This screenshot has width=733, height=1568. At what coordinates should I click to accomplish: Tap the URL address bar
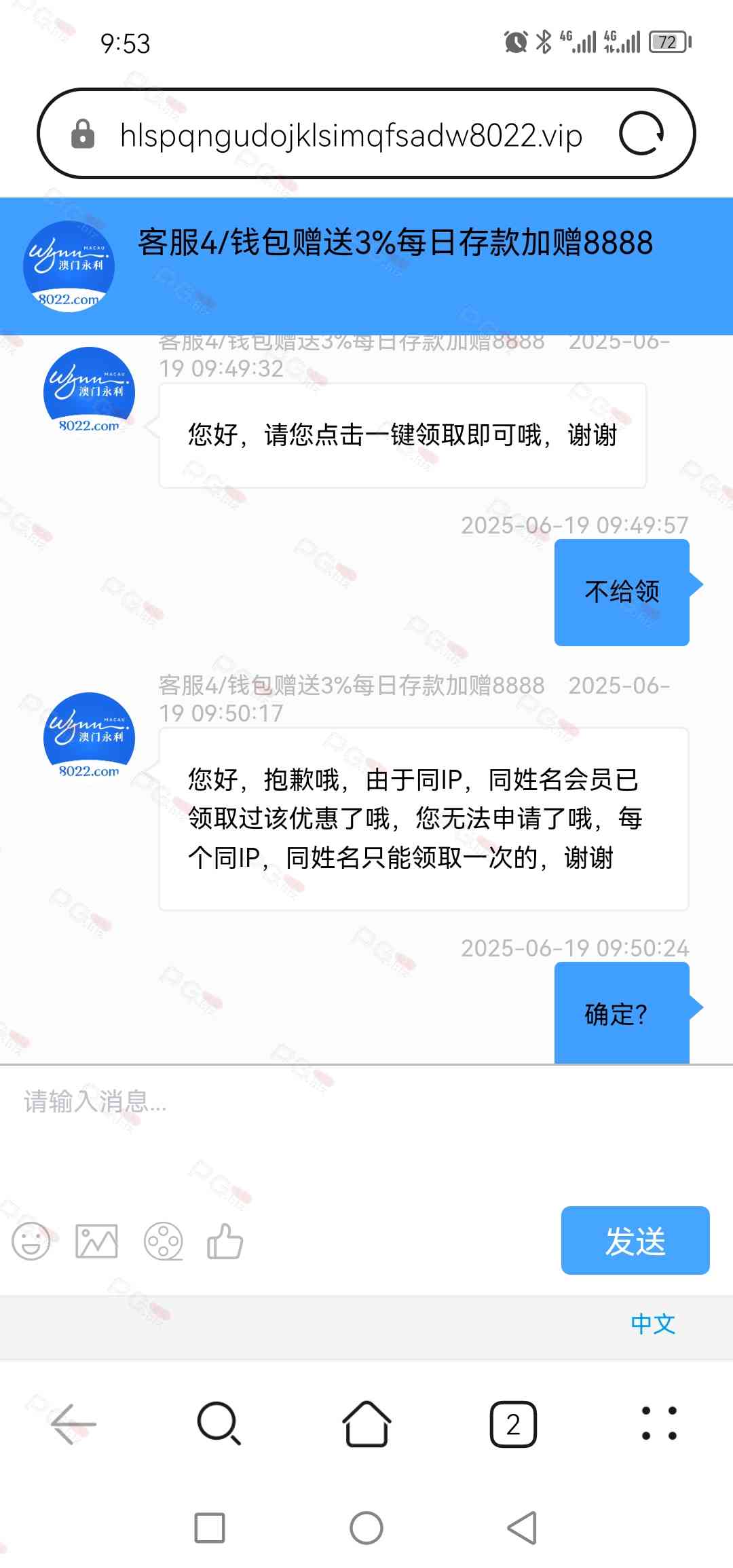tap(351, 135)
